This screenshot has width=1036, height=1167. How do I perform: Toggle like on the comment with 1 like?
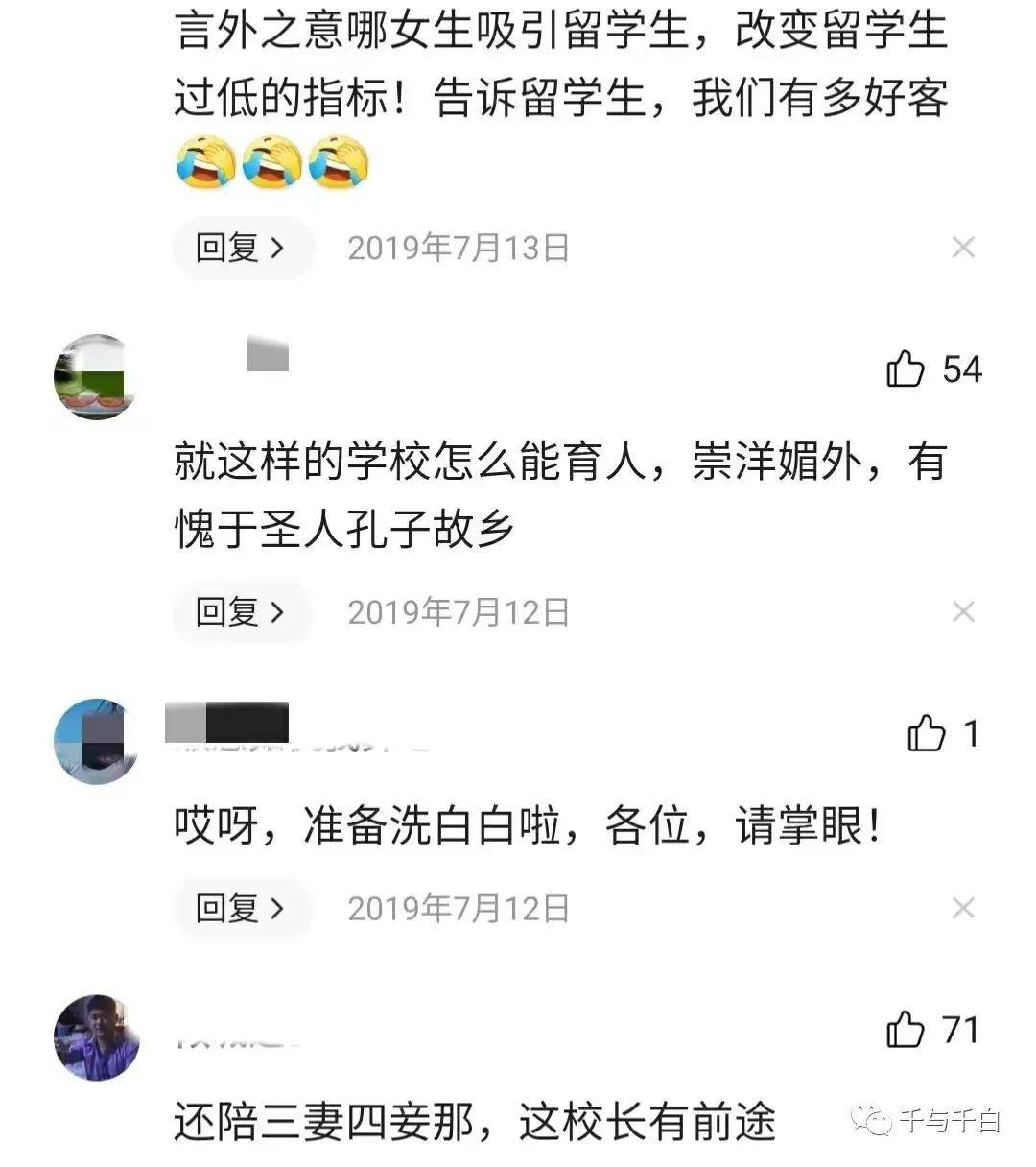click(x=927, y=734)
